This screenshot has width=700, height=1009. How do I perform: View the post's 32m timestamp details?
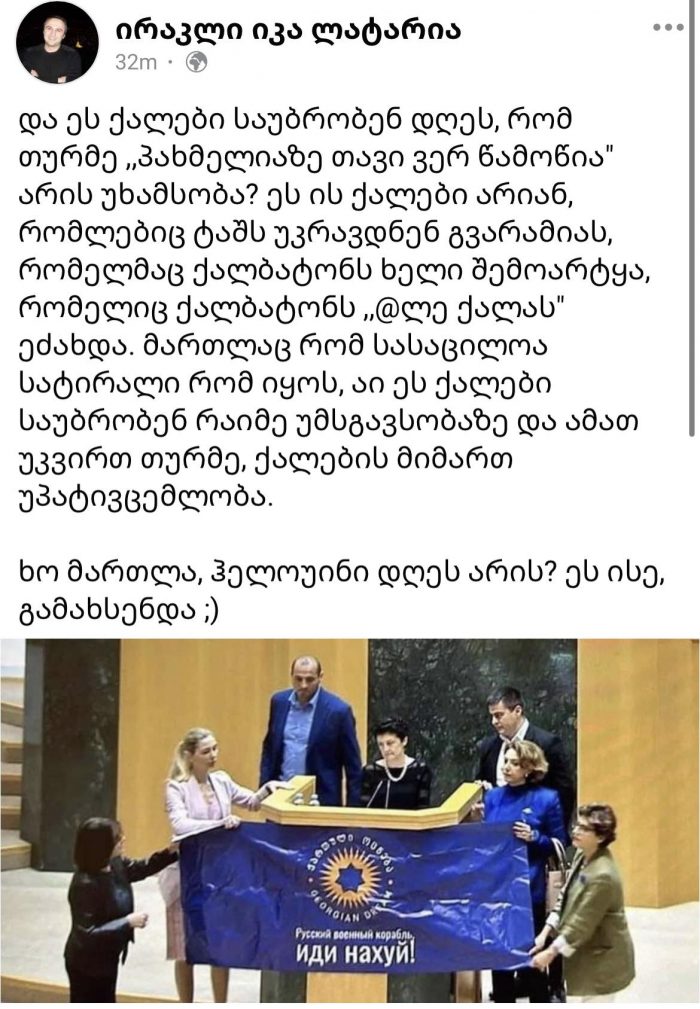135,63
